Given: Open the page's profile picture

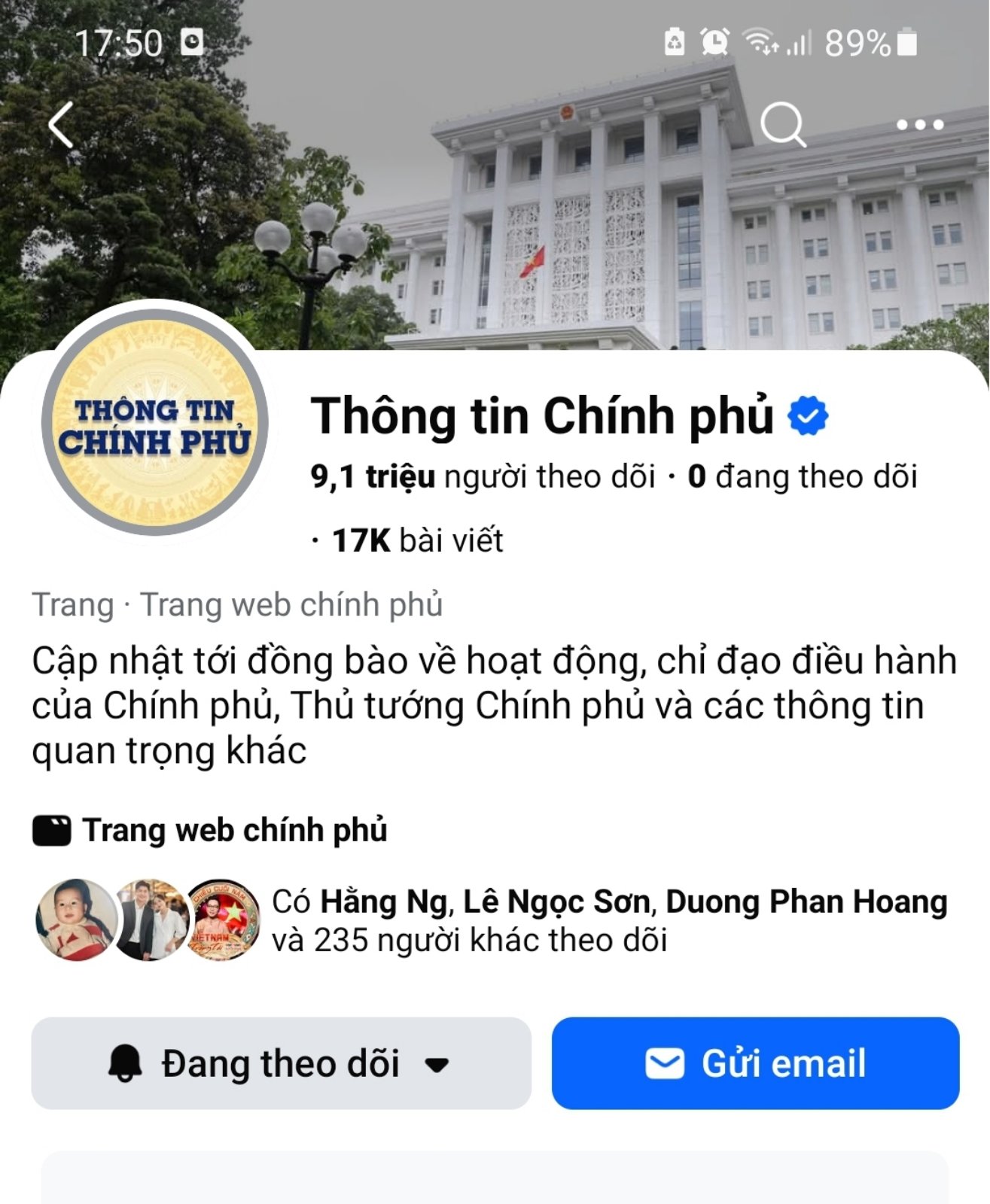Looking at the screenshot, I should point(155,423).
